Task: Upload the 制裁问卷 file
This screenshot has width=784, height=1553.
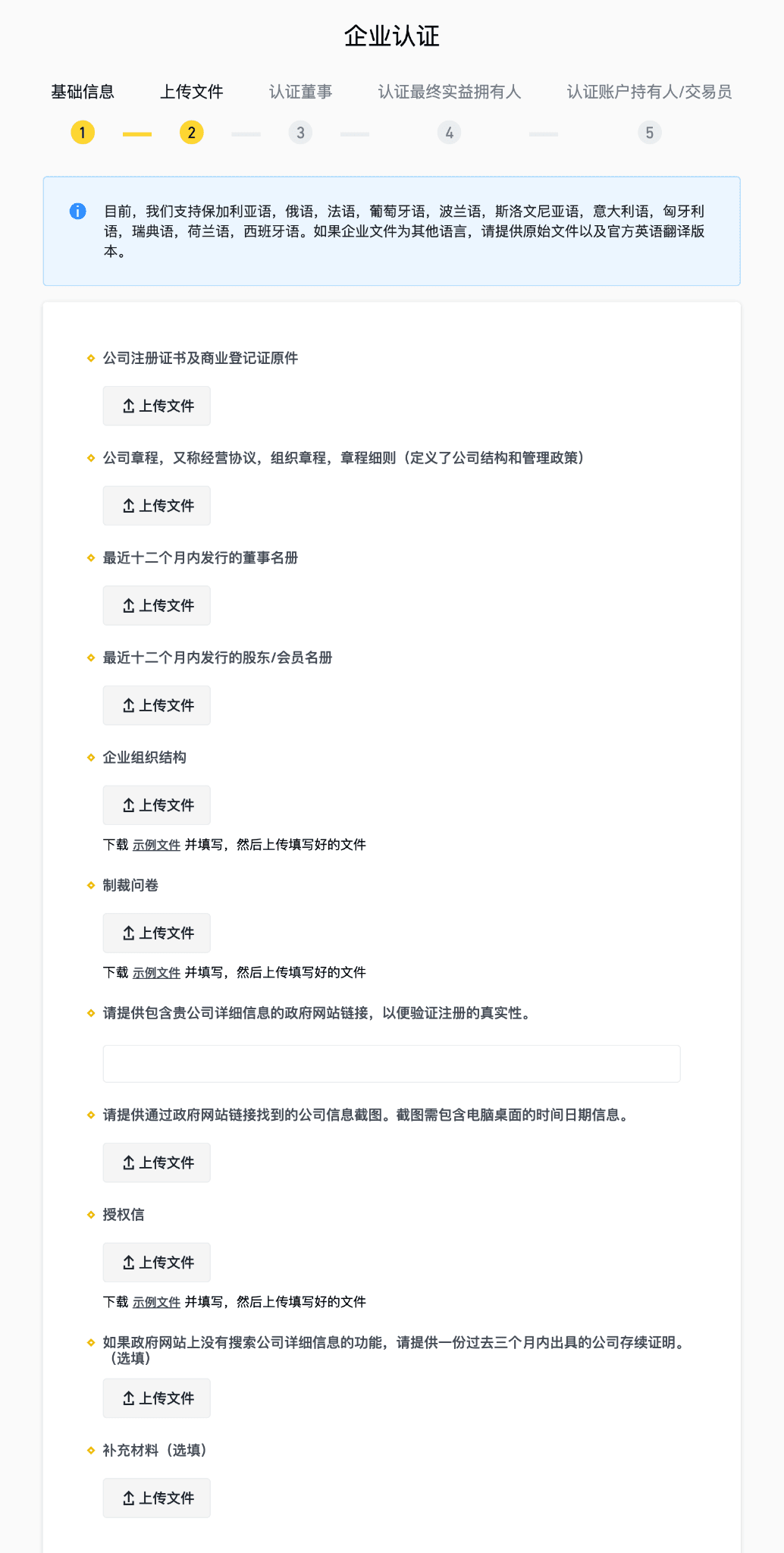Action: pyautogui.click(x=157, y=933)
